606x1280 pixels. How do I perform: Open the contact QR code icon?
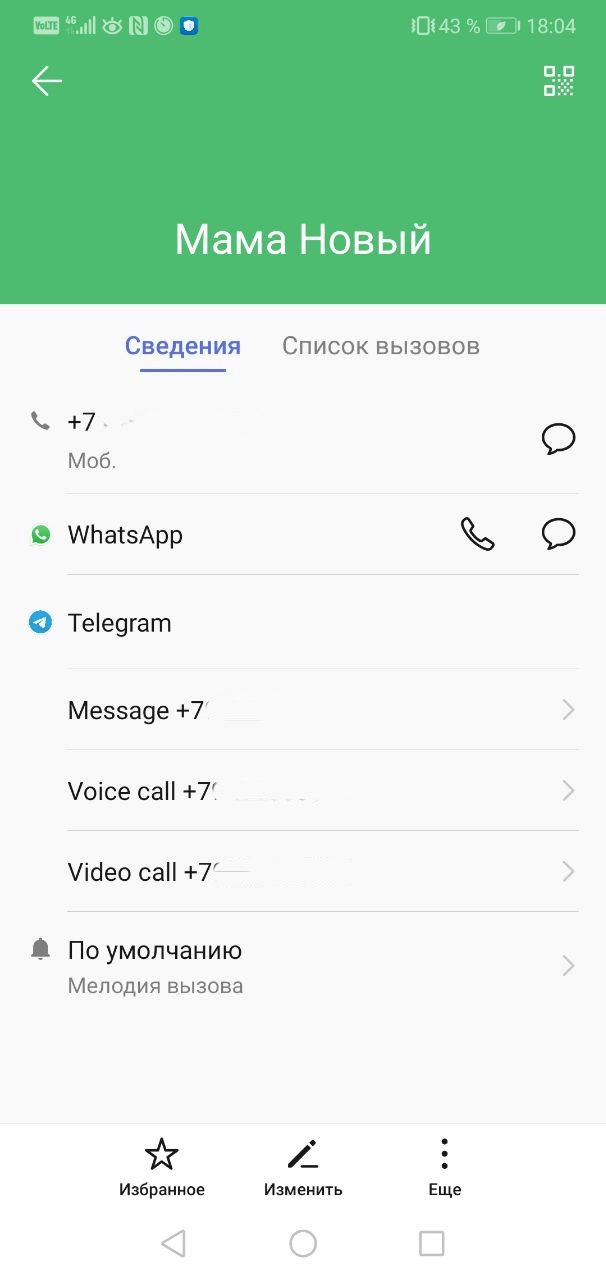tap(558, 81)
